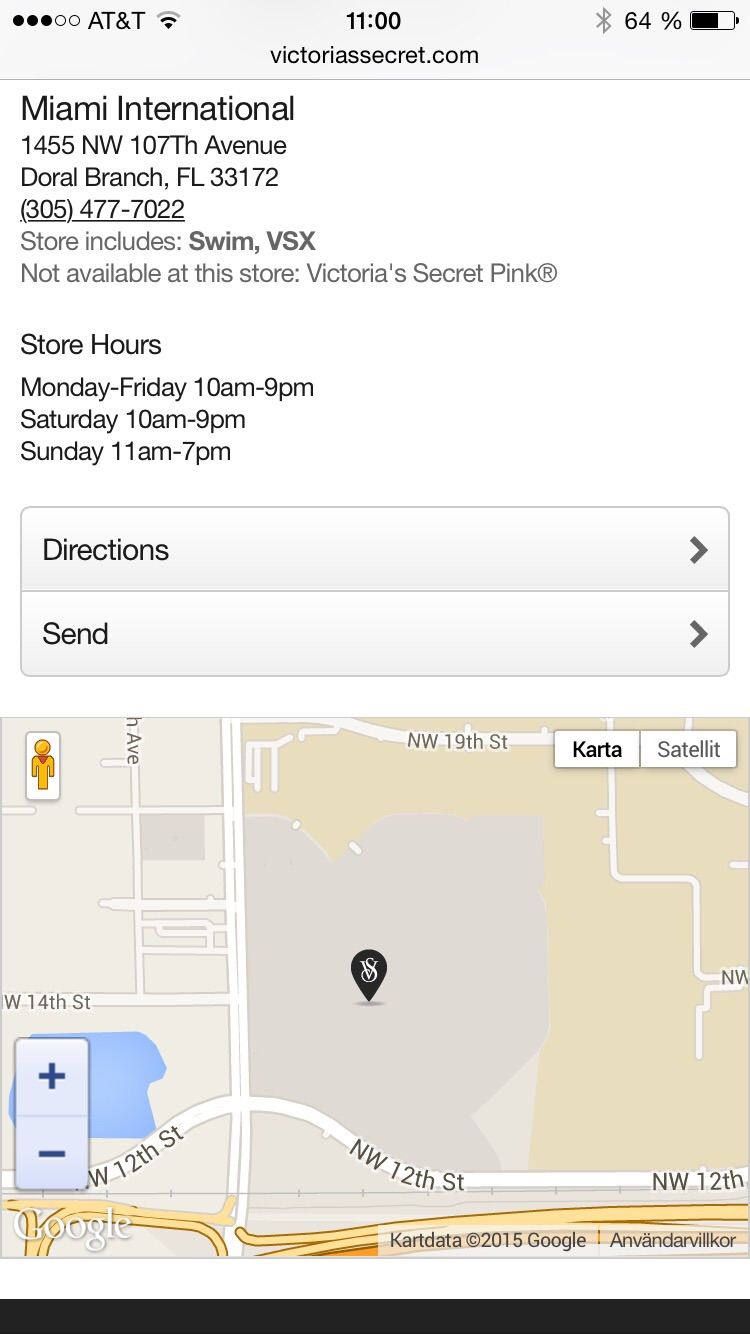Zoom in on the map
Image resolution: width=750 pixels, height=1334 pixels.
pos(52,1076)
